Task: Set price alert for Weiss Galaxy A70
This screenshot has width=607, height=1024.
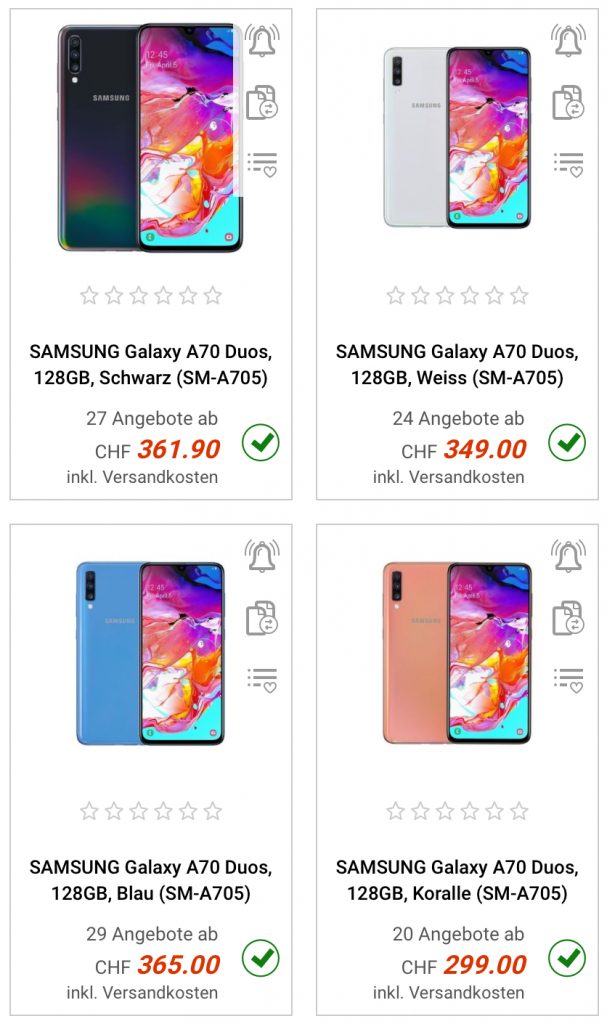Action: pos(568,41)
